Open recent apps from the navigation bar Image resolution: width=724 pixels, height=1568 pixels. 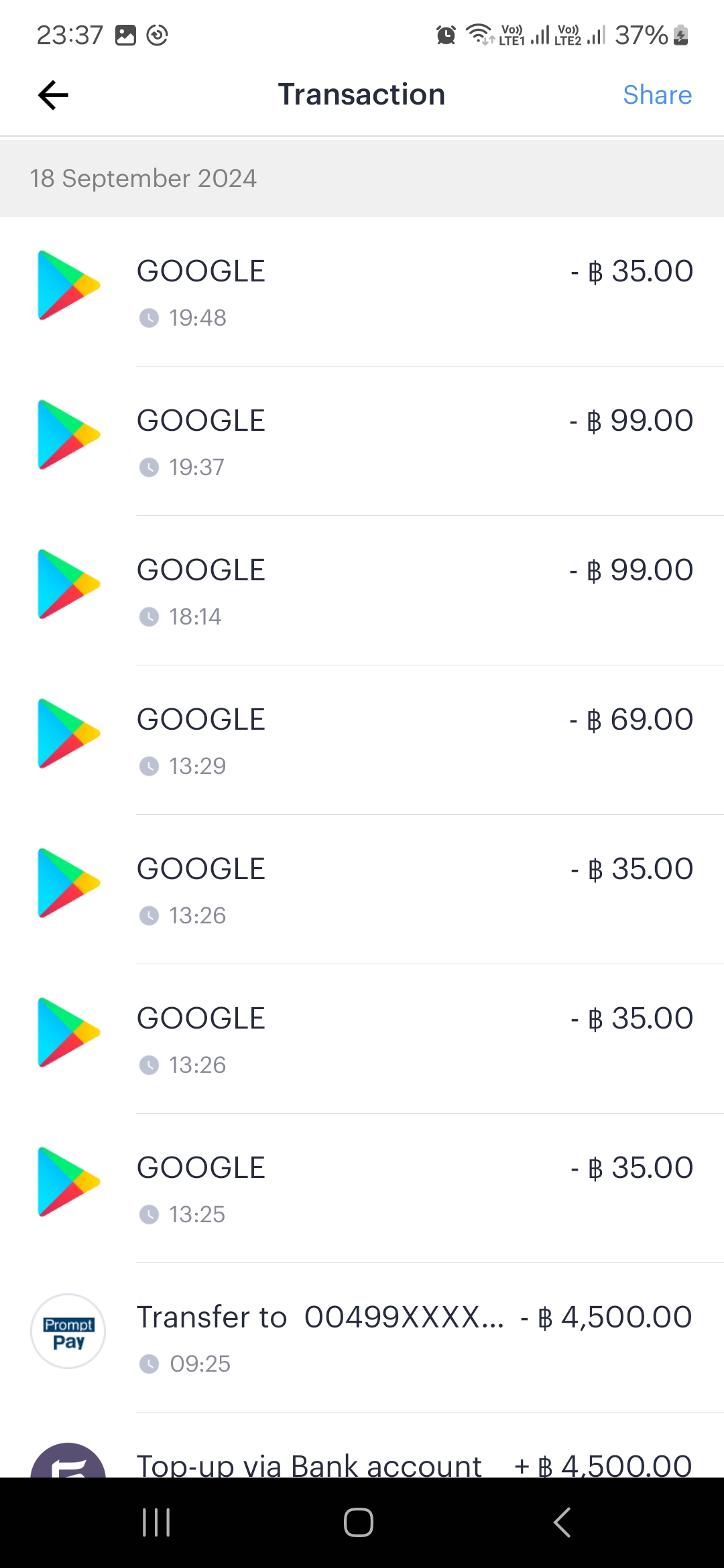tap(156, 1522)
